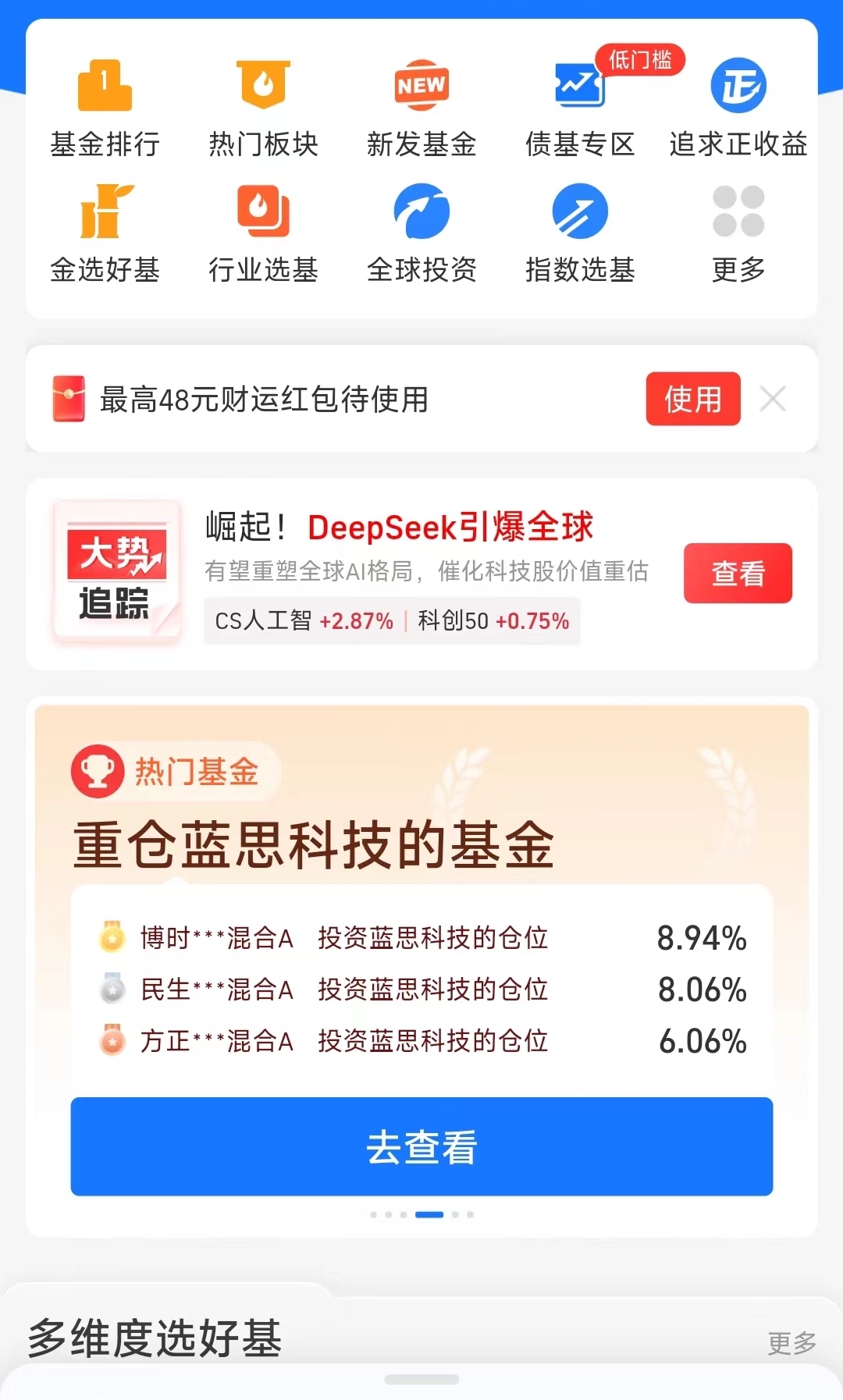Tap 查看 on the DeepSeek news card
843x1400 pixels.
coord(737,574)
